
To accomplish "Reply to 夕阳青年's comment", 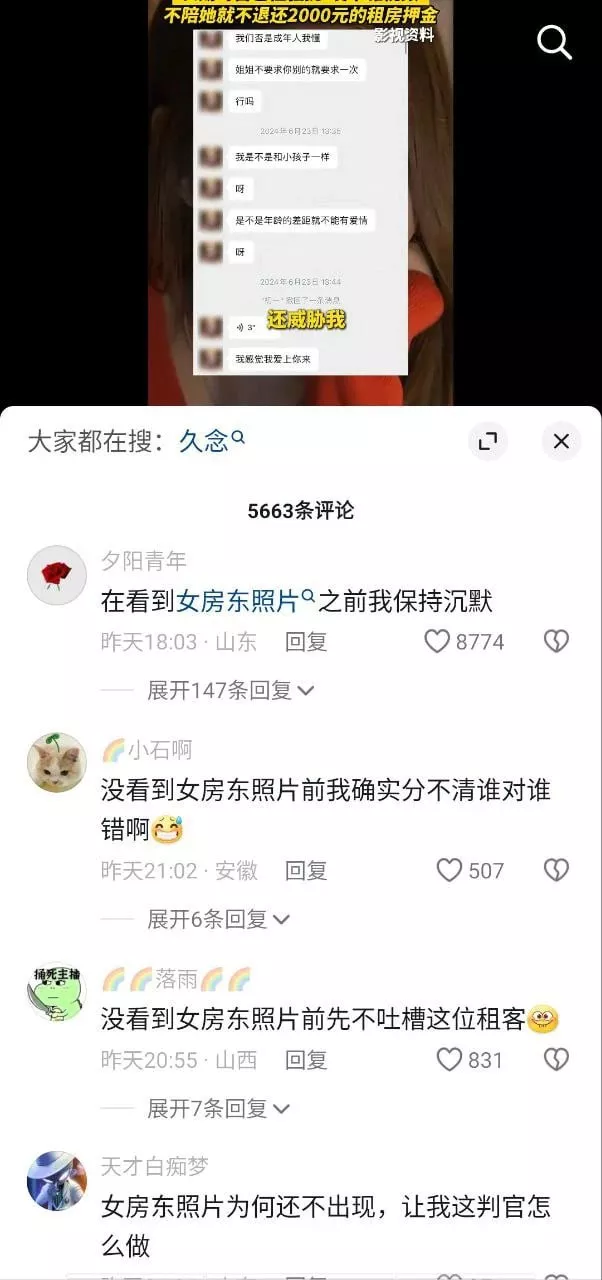I will [306, 642].
